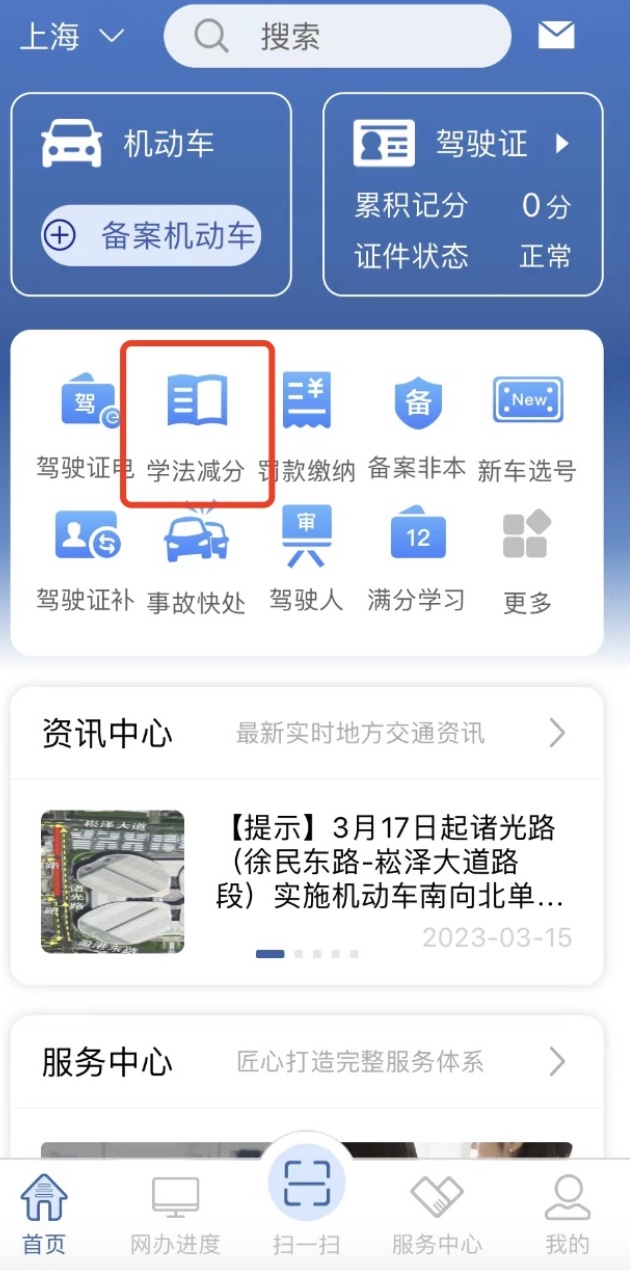
Task: Go to the 服务中心 bottom tab
Action: (x=437, y=1215)
